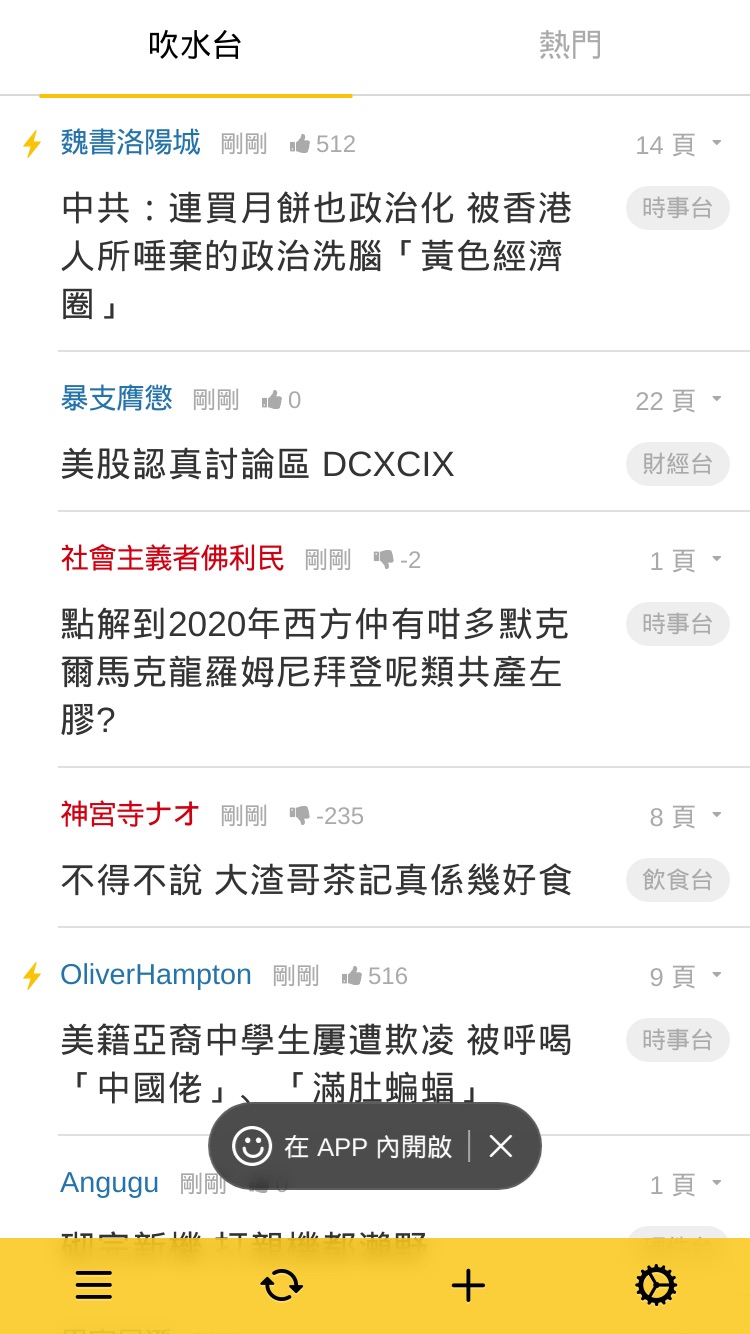Screen dimensions: 750x1334
Task: Tap the 財經台 category chip
Action: [x=678, y=464]
